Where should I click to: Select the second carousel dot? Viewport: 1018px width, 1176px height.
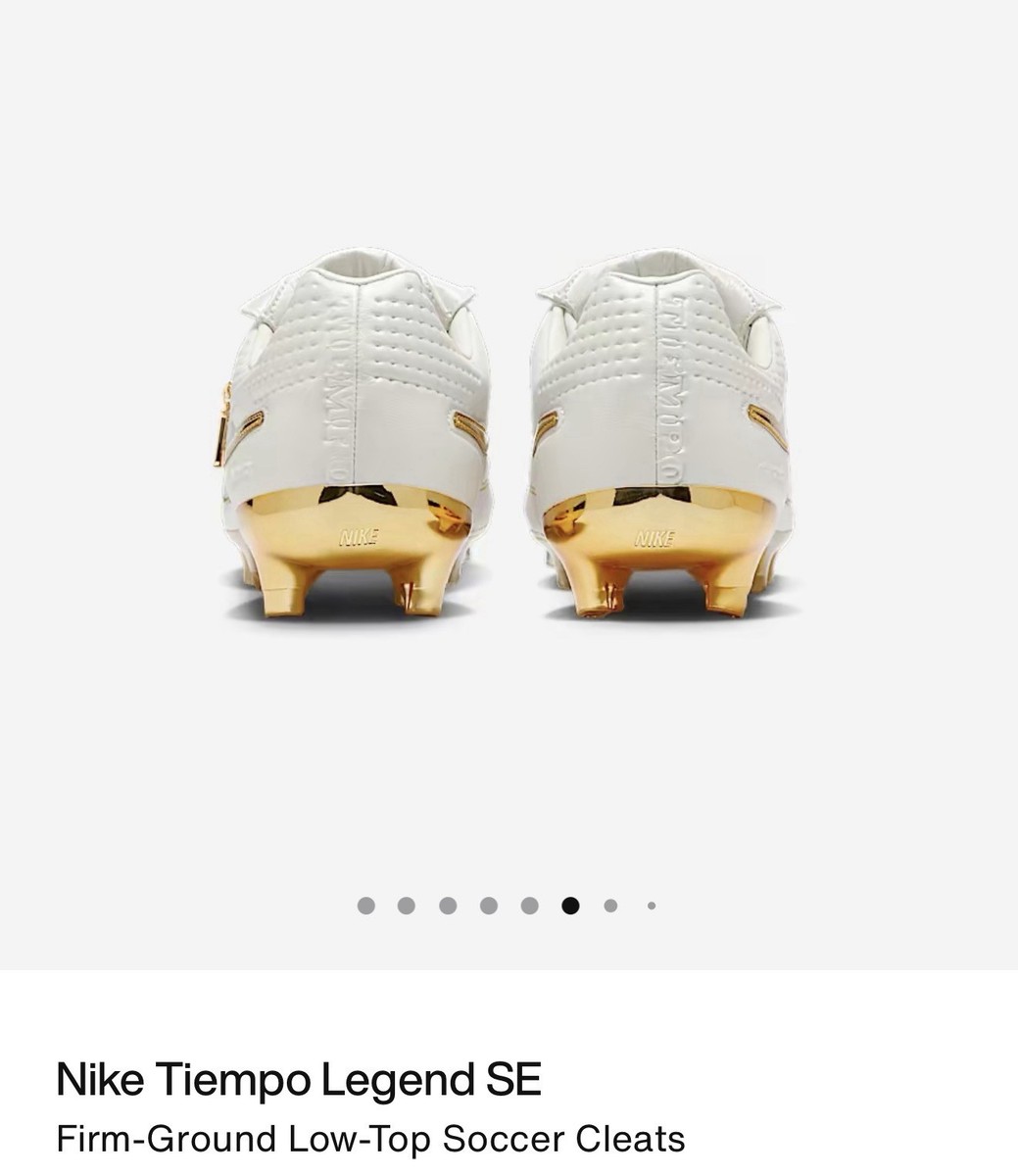point(406,906)
